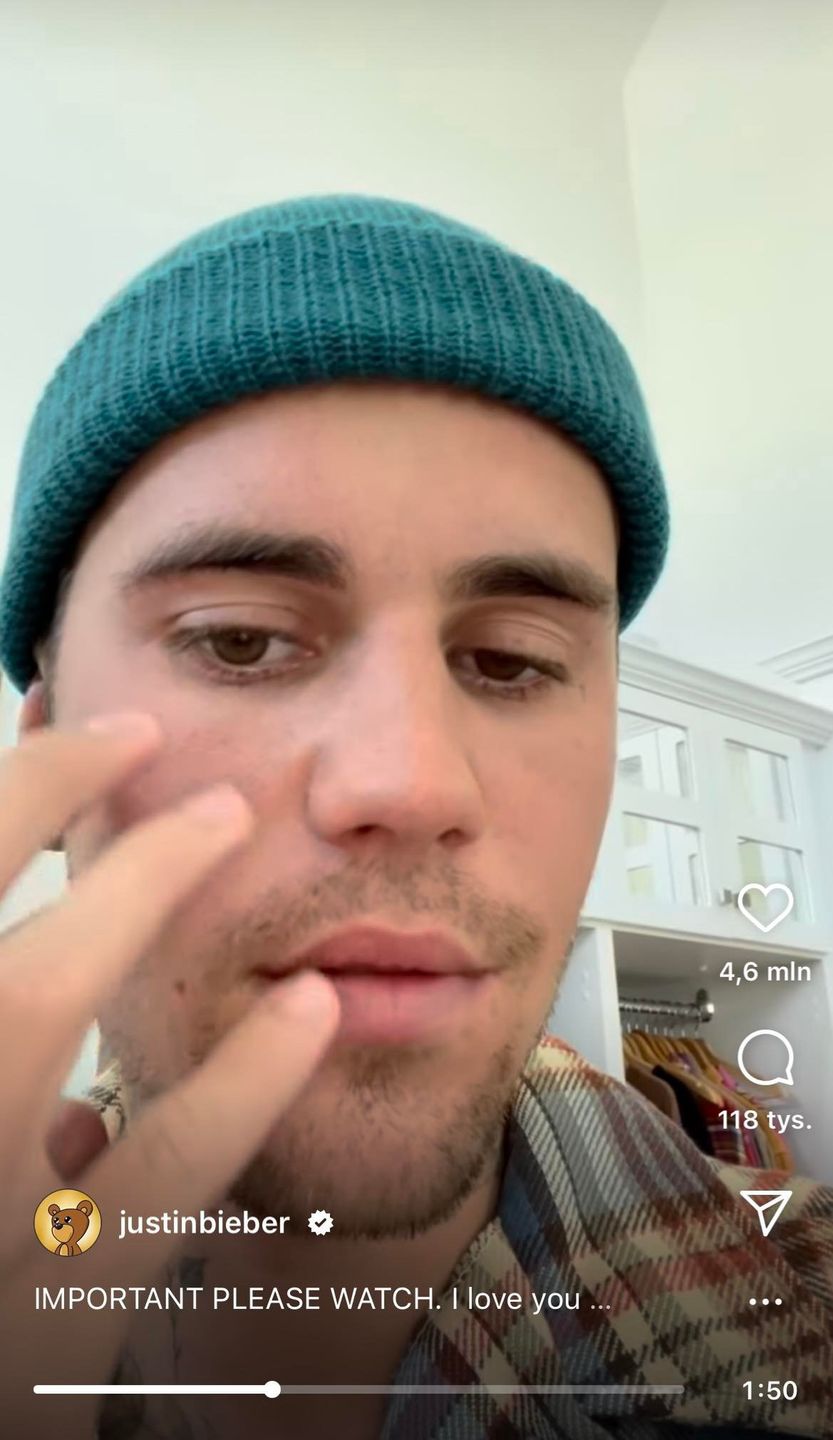
Task: Like the video with the heart icon
Action: pyautogui.click(x=765, y=907)
